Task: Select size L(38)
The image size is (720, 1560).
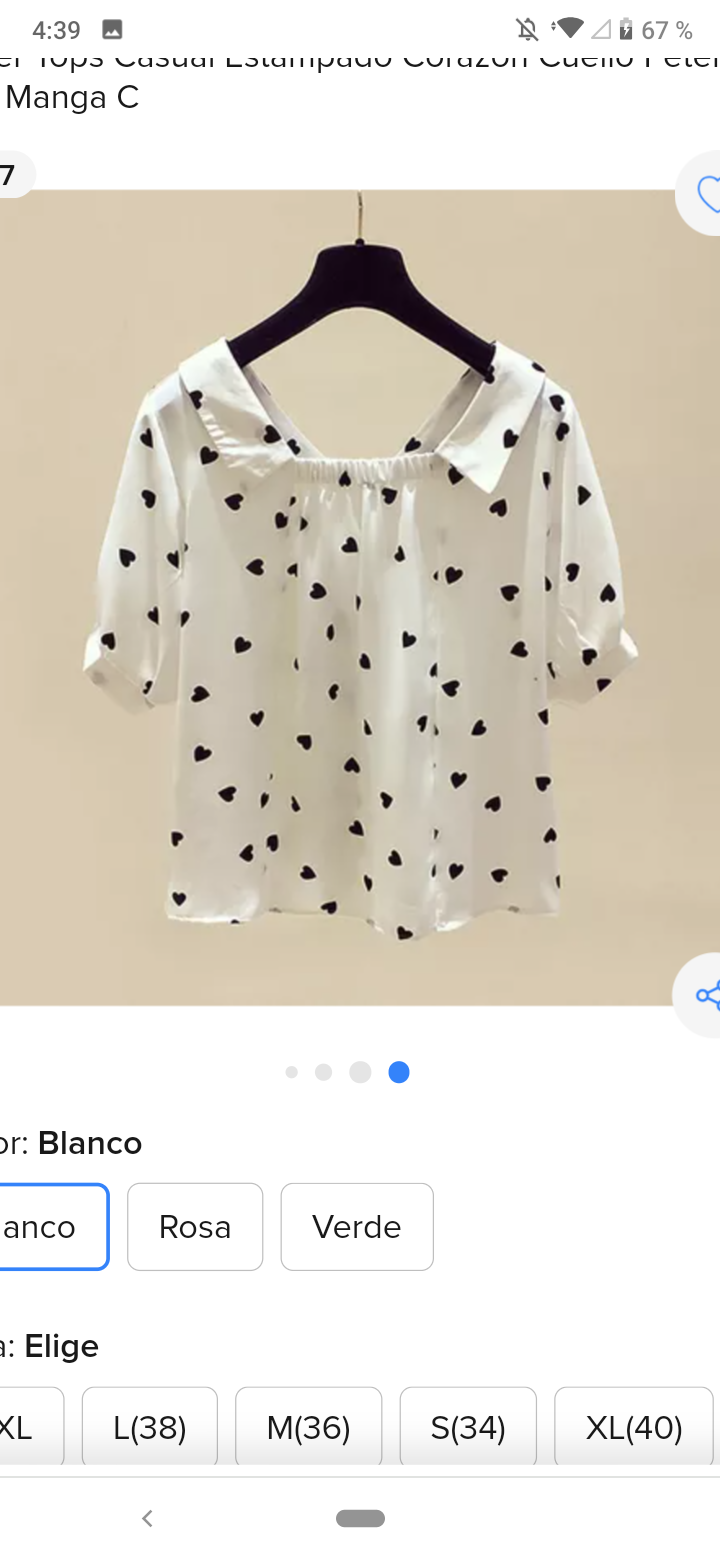Action: click(150, 1427)
